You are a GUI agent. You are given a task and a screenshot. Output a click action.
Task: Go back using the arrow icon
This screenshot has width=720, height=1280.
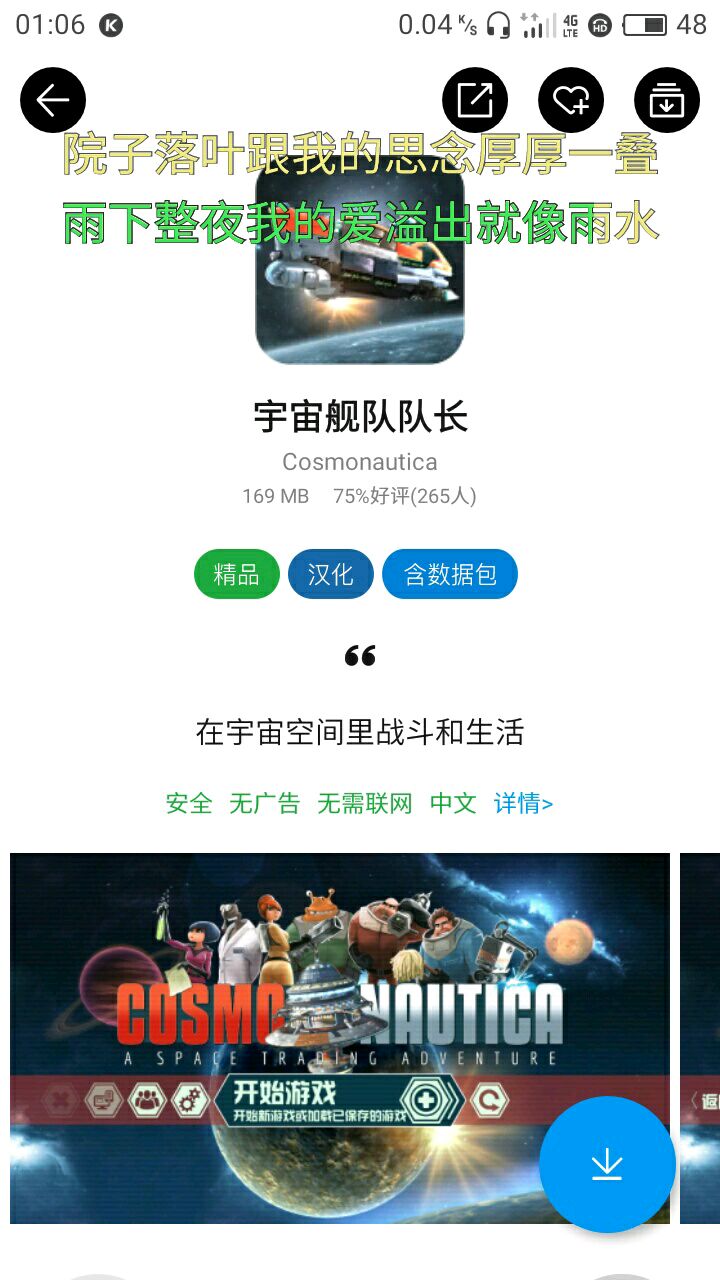(53, 100)
